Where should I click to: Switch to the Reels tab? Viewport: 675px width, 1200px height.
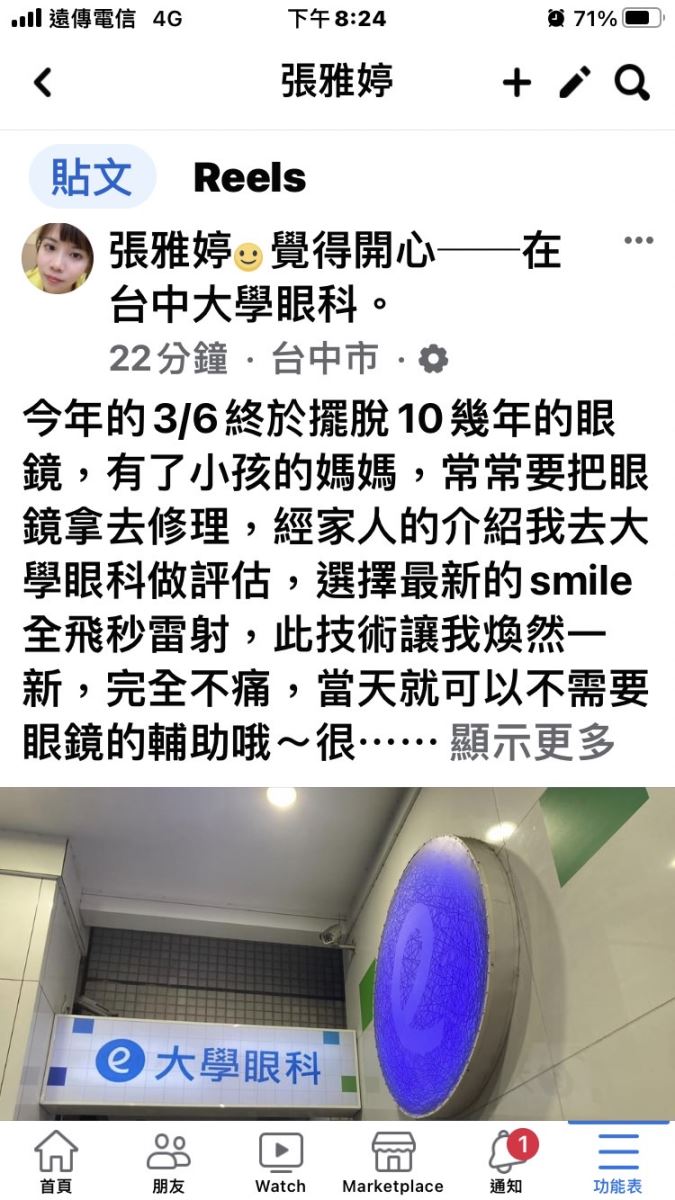[x=249, y=178]
